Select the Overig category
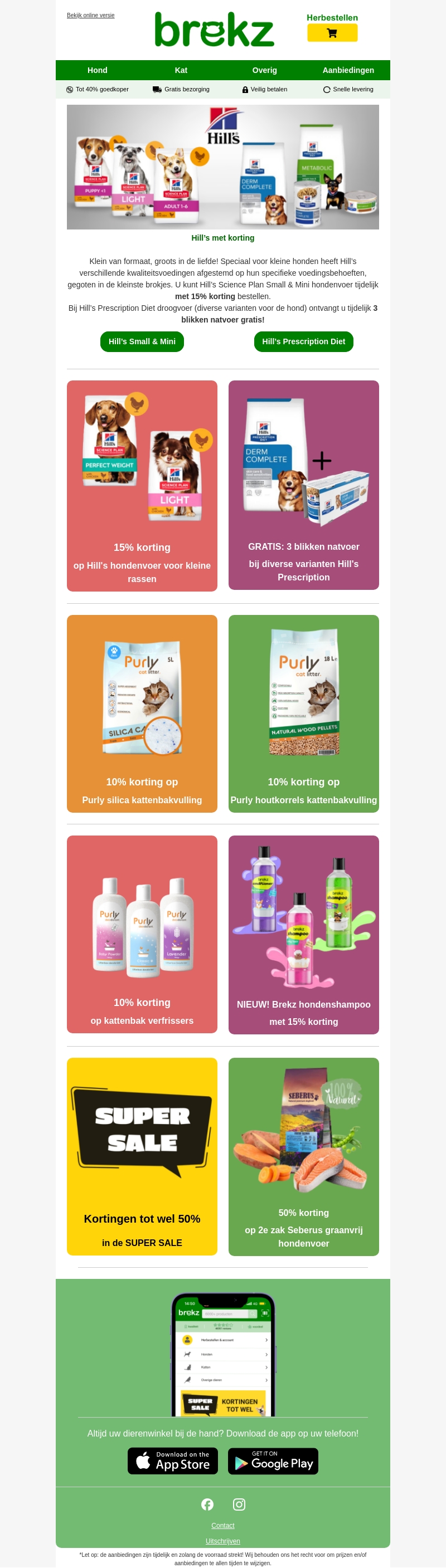446x1568 pixels. coord(264,70)
